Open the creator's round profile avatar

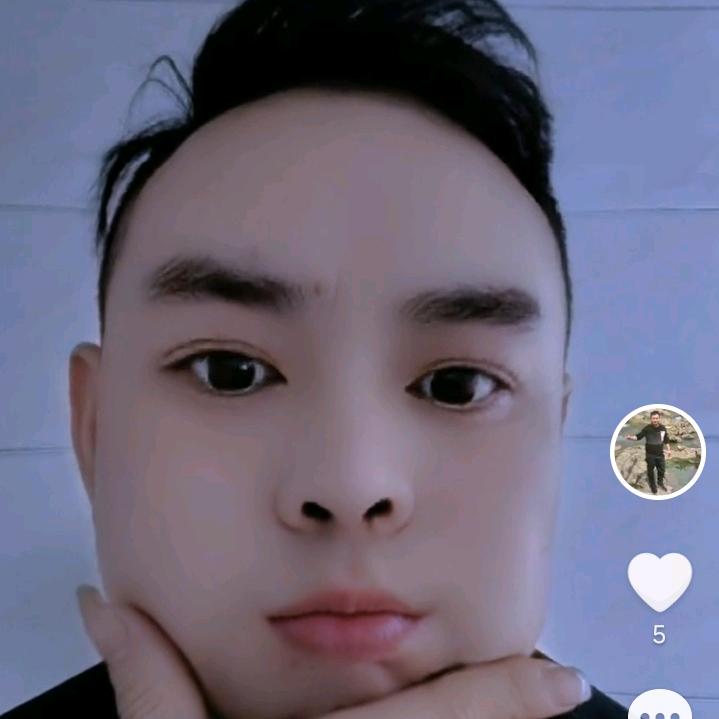tap(657, 451)
